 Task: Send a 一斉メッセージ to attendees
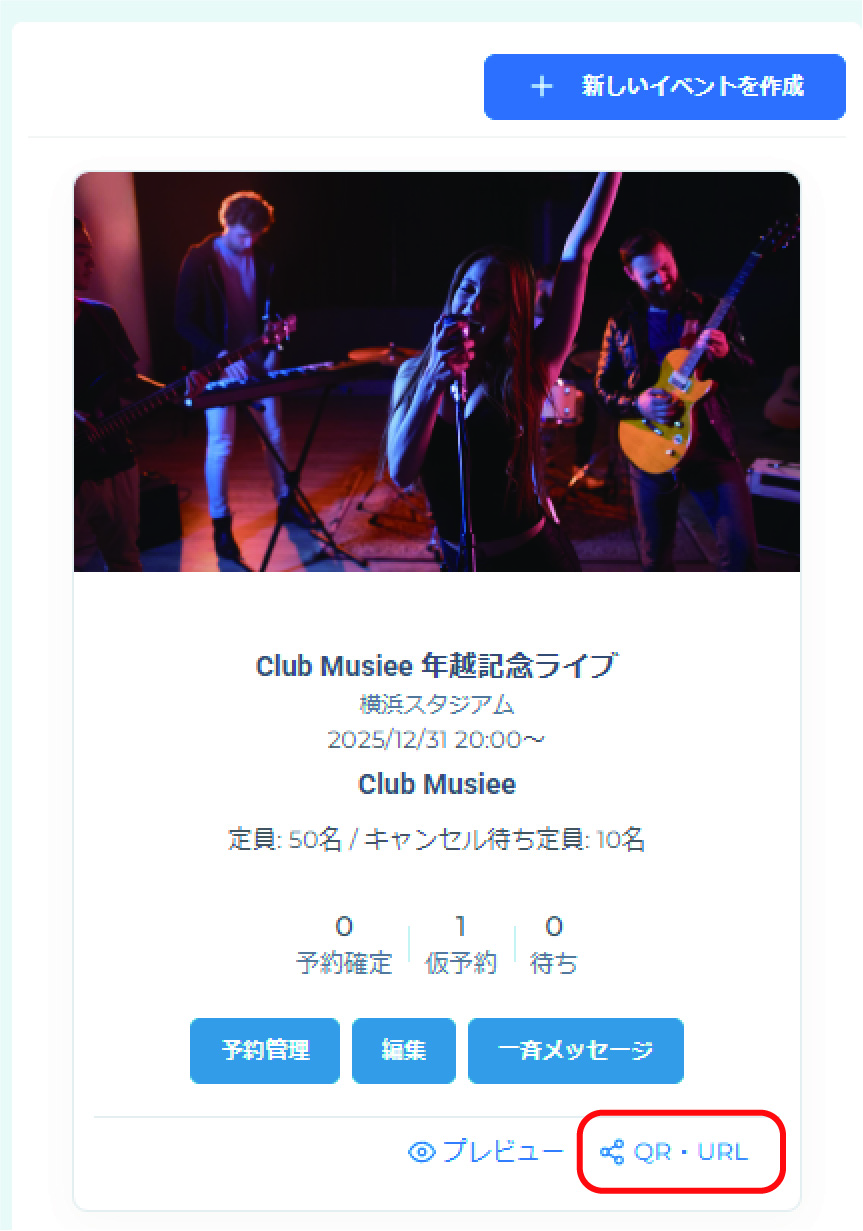[575, 1051]
